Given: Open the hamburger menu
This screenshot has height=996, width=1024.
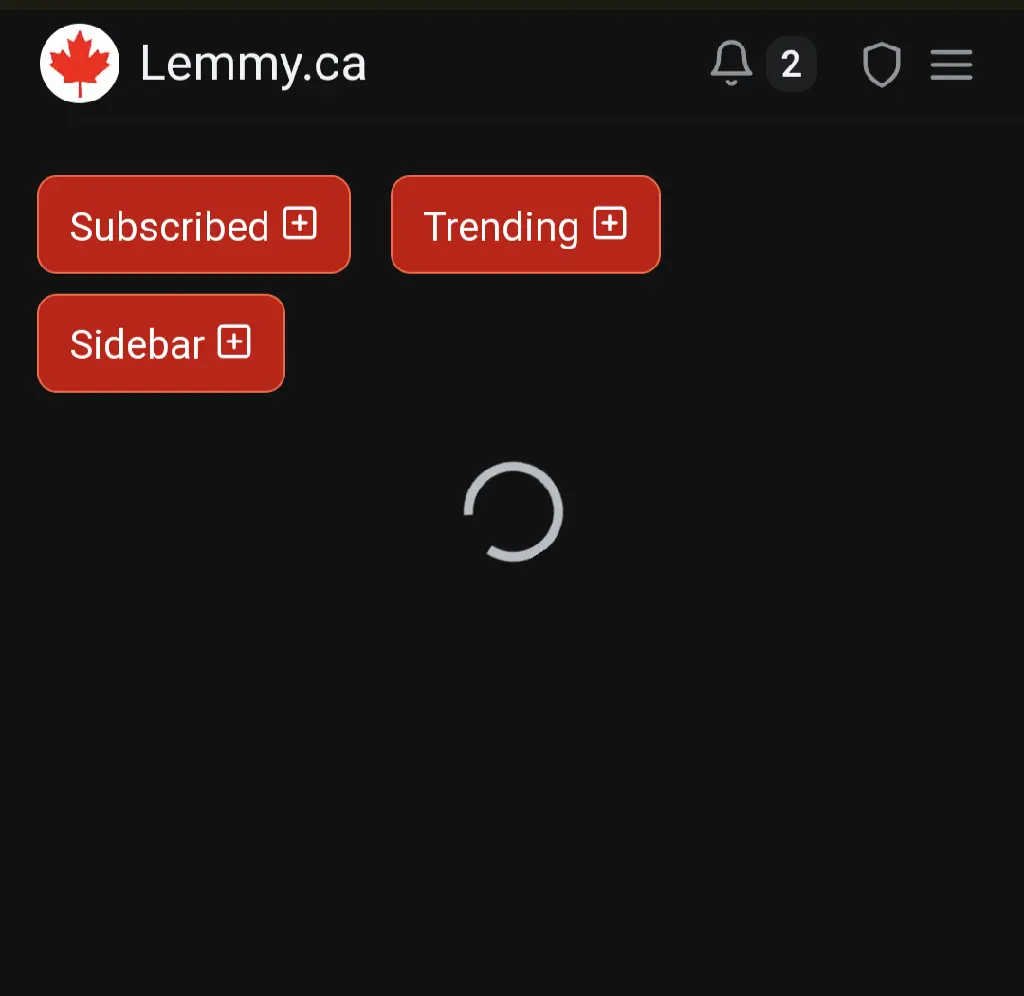Looking at the screenshot, I should [951, 66].
